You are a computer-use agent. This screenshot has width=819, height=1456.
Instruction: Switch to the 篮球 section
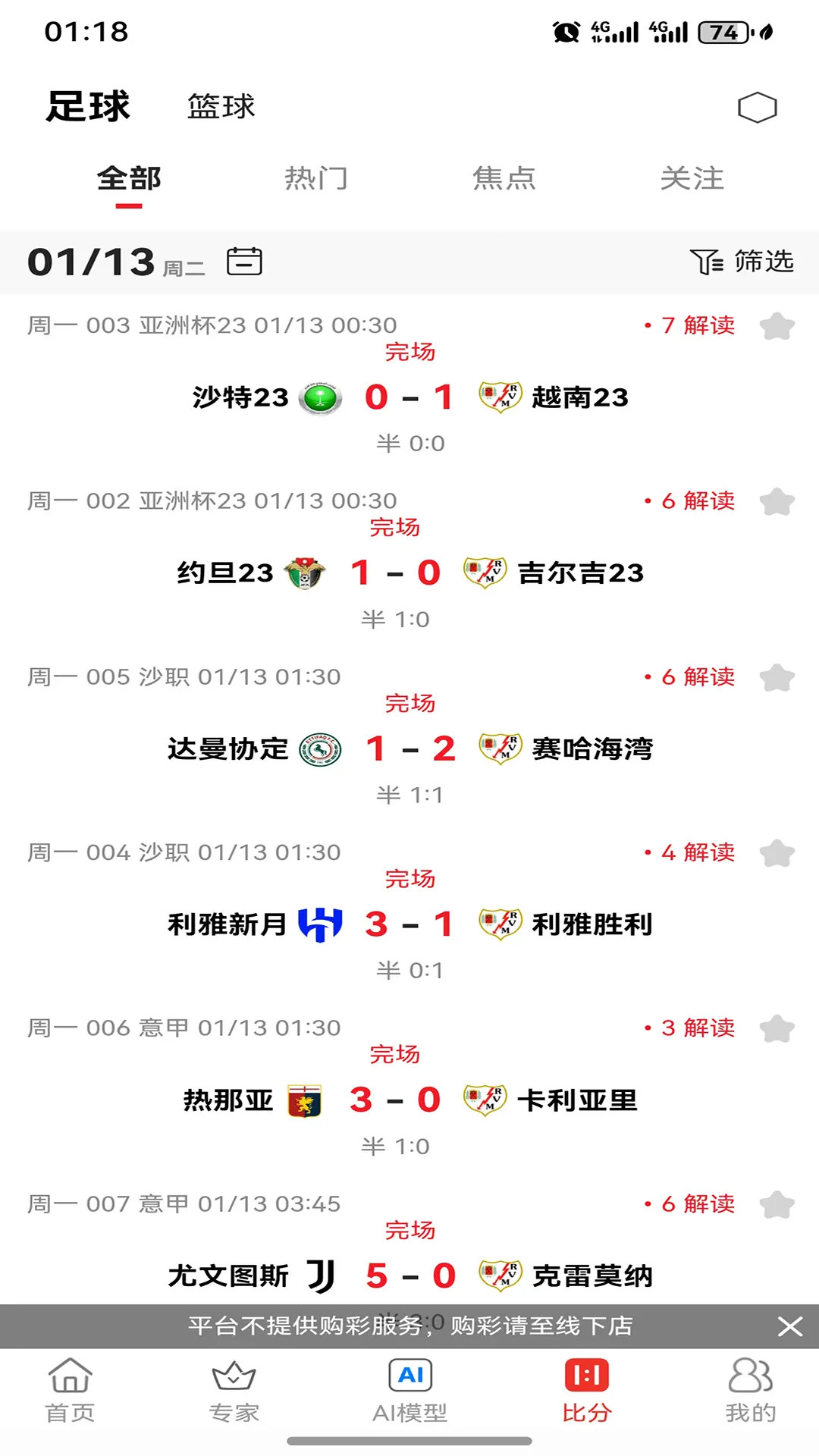(221, 106)
